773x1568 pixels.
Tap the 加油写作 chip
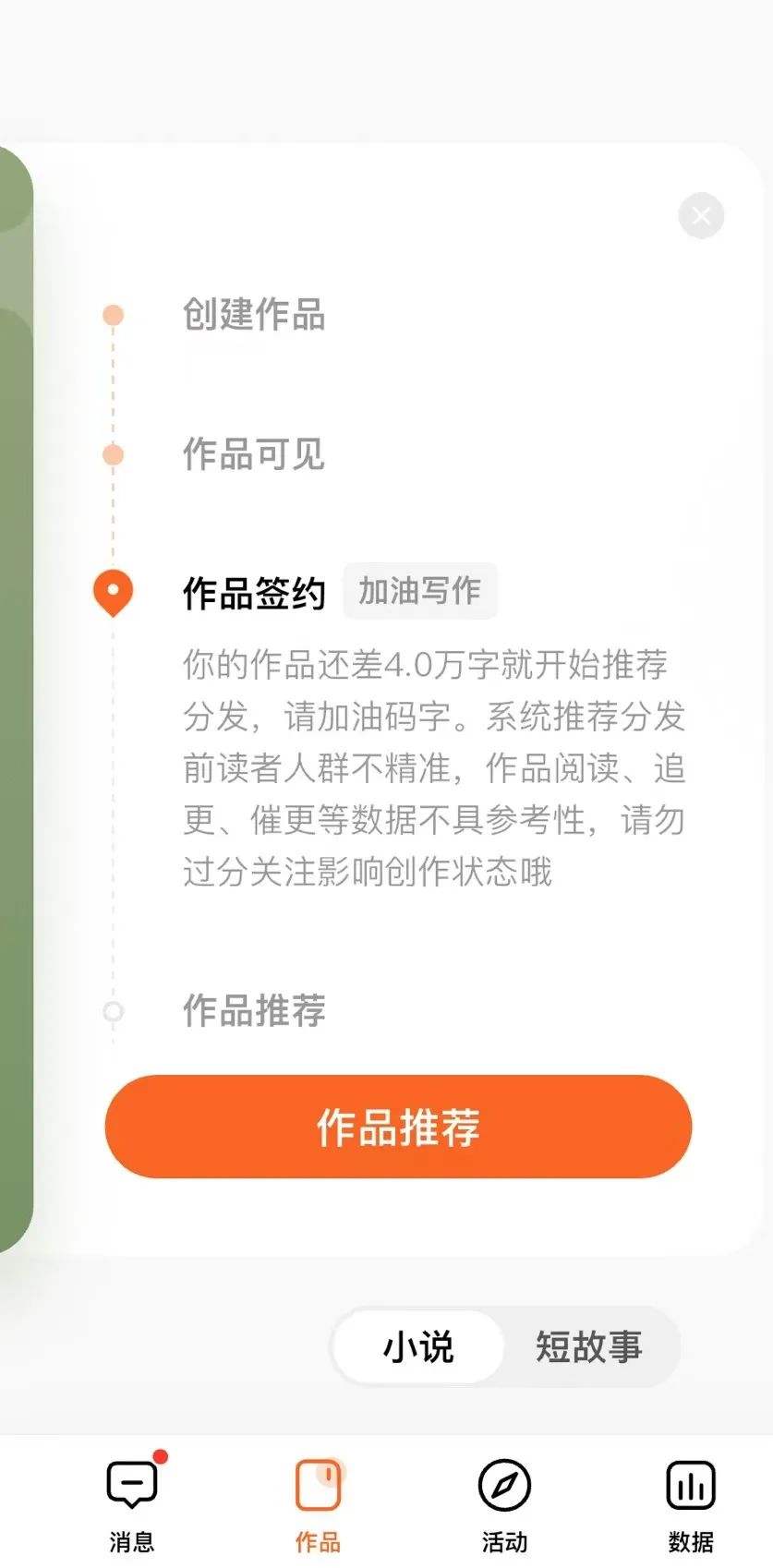tap(420, 591)
